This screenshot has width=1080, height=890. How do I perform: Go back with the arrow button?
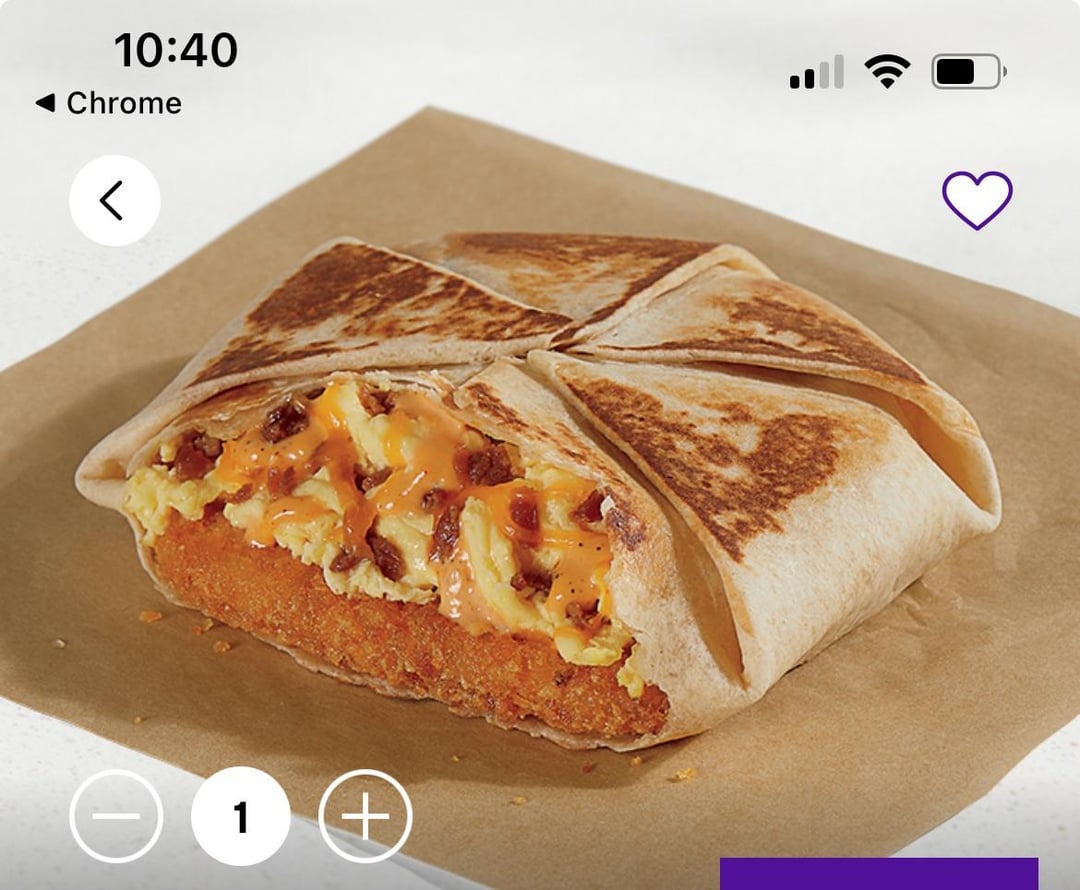point(114,201)
